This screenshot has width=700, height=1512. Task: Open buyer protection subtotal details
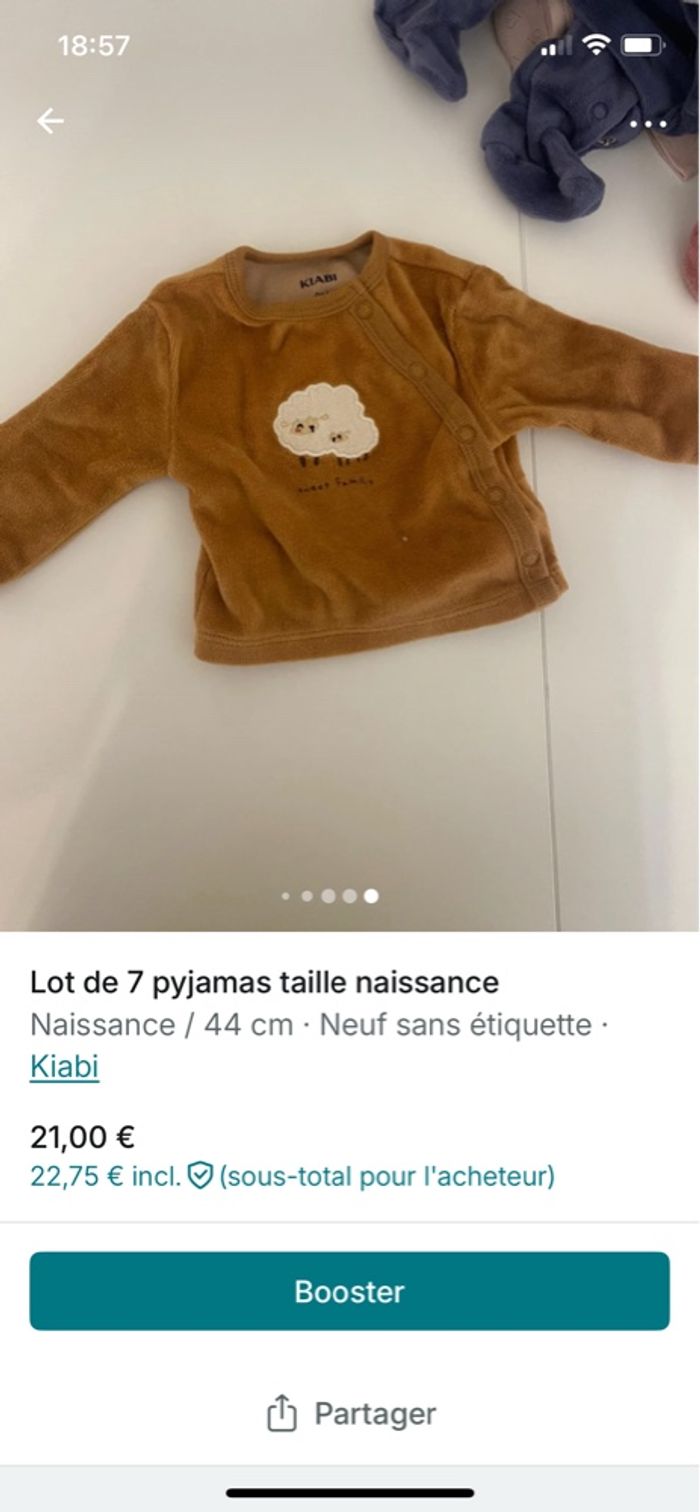tap(292, 1176)
